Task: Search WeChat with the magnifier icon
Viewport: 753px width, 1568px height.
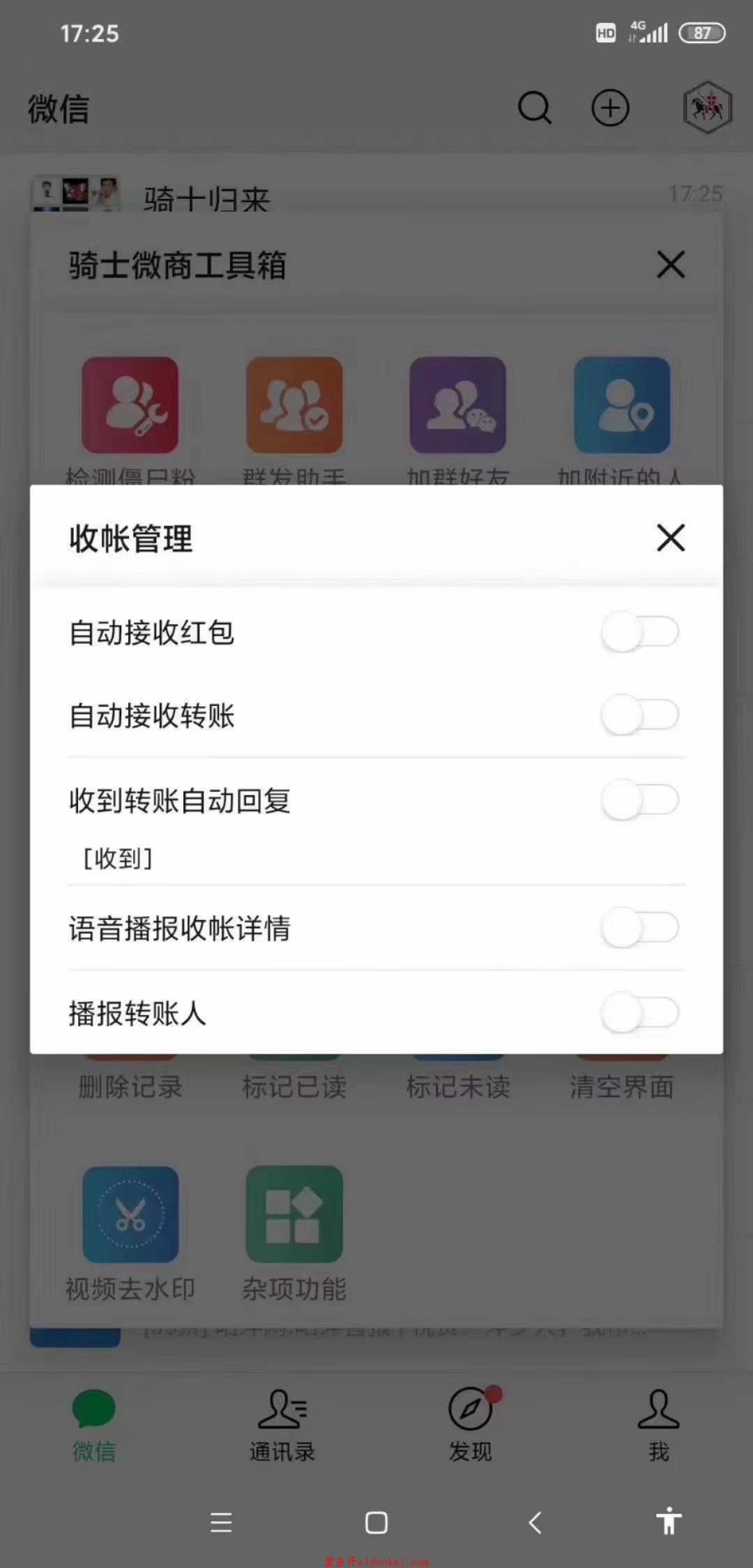Action: 535,108
